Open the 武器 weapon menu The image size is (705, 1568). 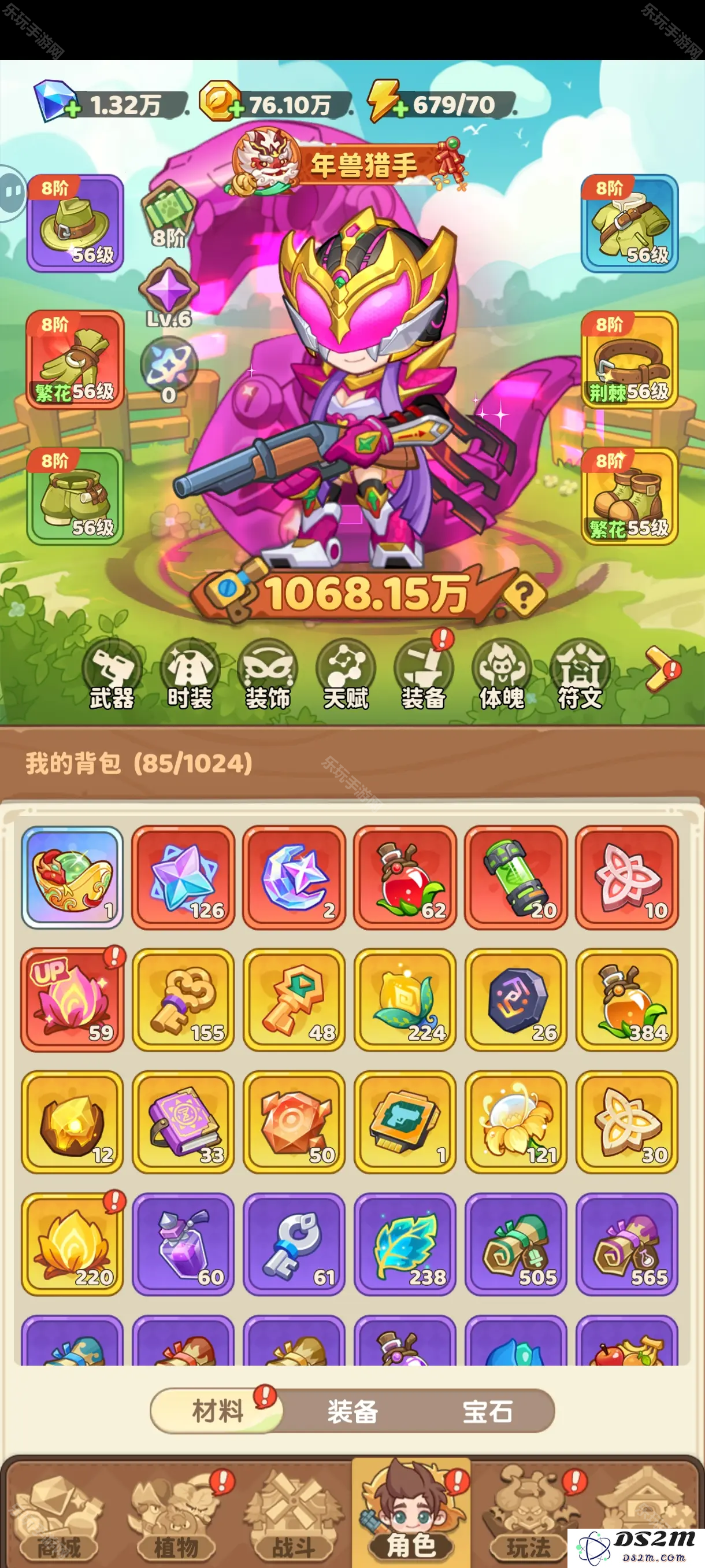coord(113,674)
